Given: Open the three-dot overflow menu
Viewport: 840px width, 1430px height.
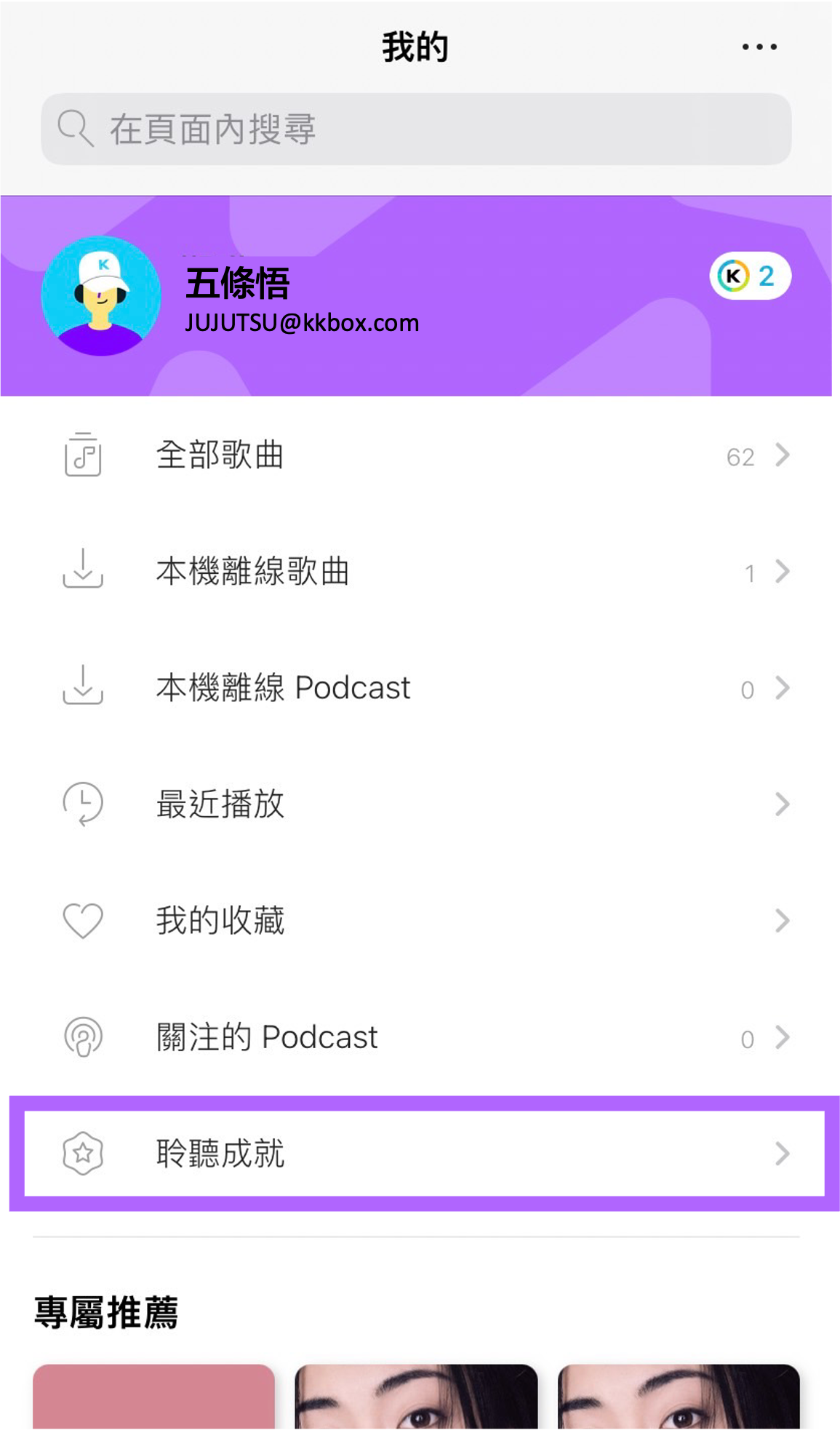Looking at the screenshot, I should tap(759, 47).
